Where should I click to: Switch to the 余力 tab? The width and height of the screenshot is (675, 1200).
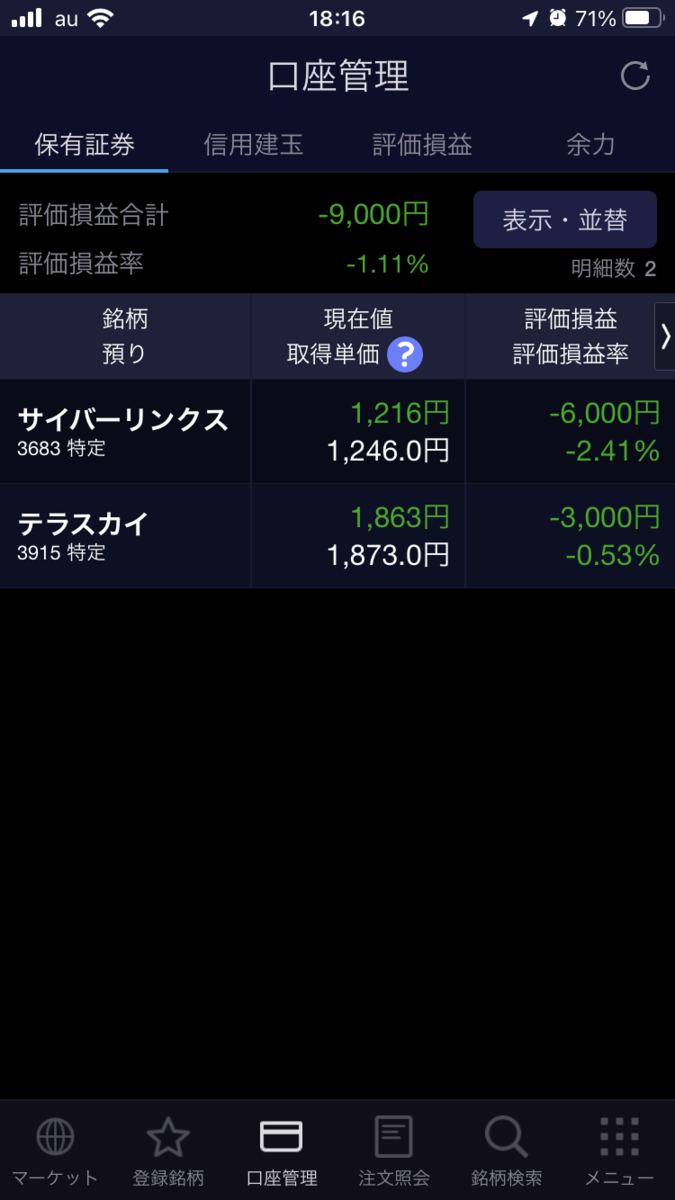[x=590, y=145]
